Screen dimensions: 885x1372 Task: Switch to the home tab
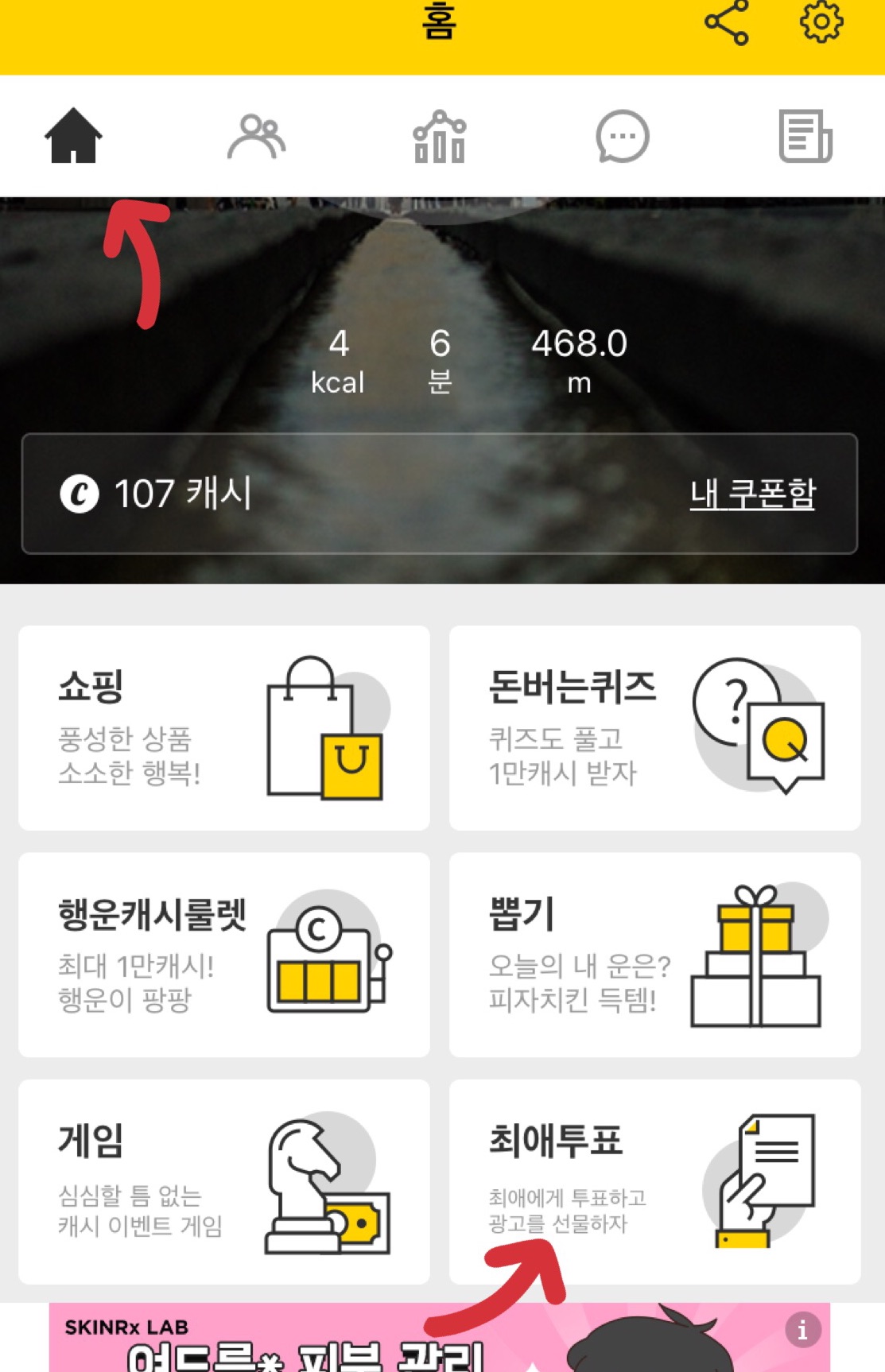pyautogui.click(x=73, y=136)
